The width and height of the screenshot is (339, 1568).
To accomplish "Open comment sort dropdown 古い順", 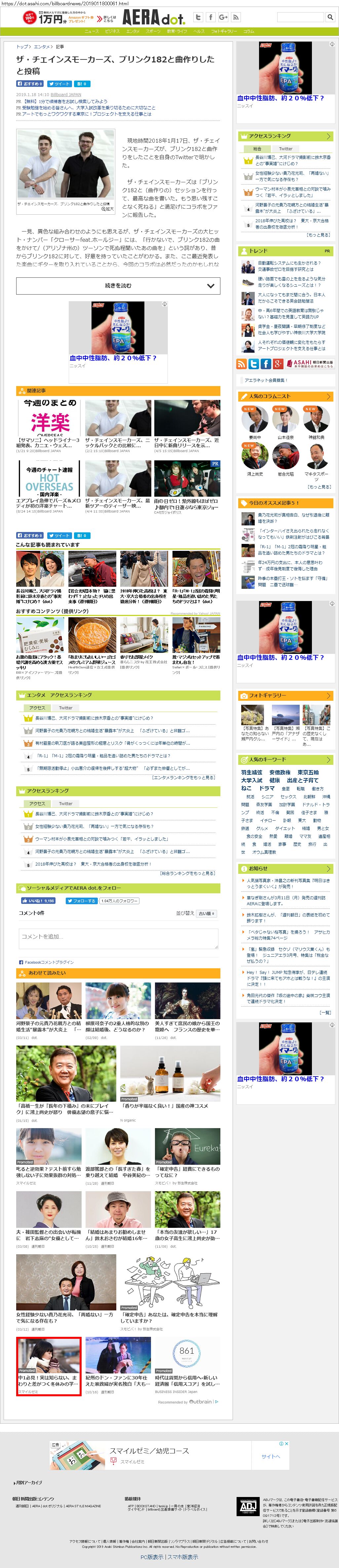I will 206,913.
